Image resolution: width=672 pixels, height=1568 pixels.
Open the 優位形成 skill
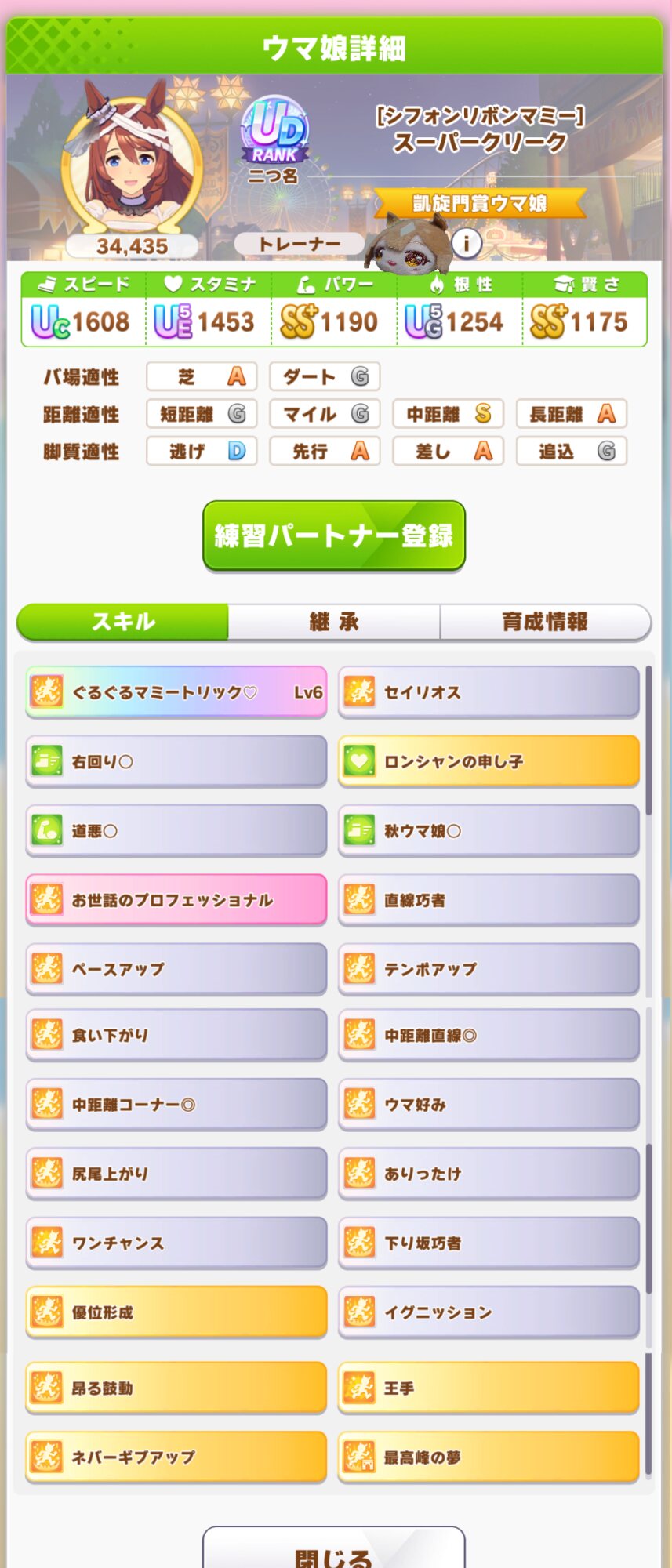point(176,1312)
